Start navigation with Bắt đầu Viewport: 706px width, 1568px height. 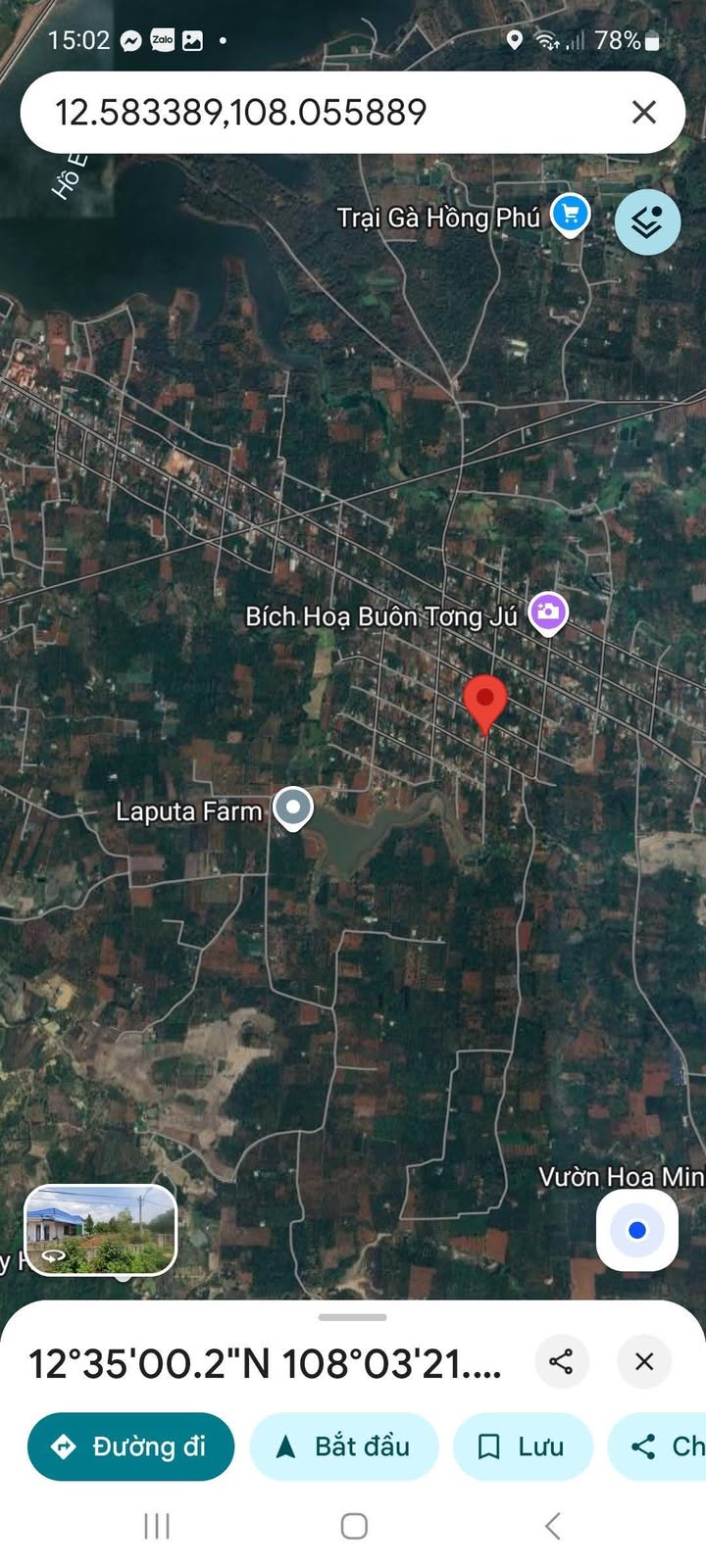(343, 1446)
